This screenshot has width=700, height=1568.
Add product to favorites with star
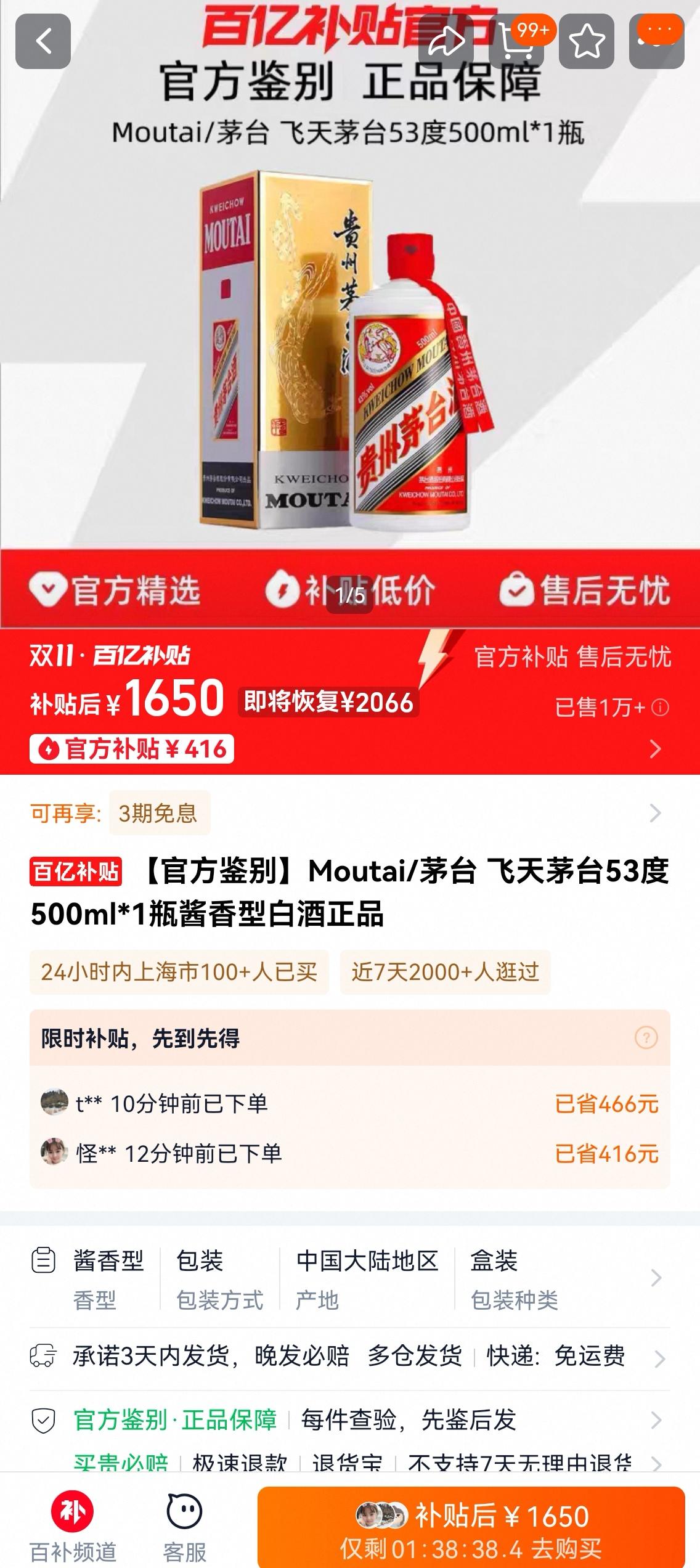586,42
